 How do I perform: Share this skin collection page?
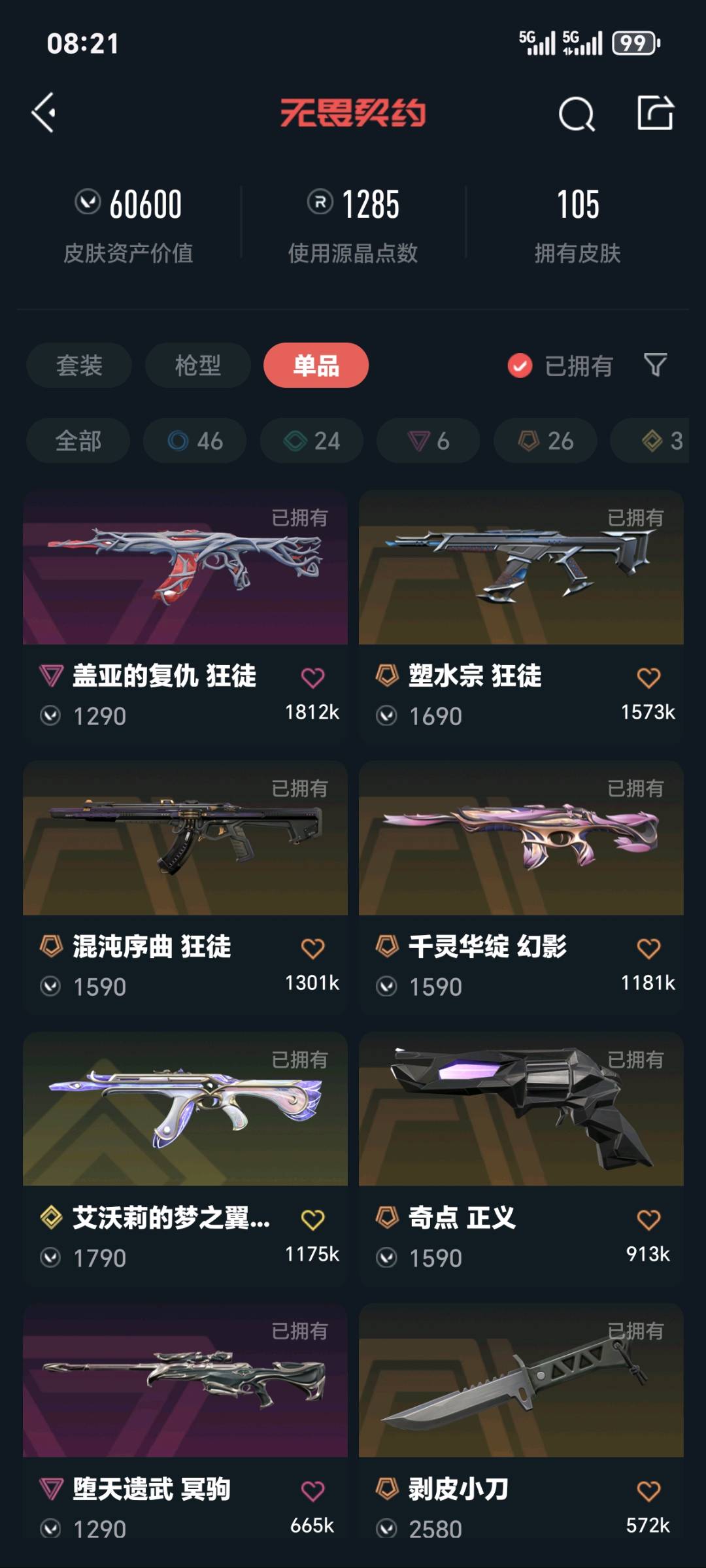pyautogui.click(x=655, y=113)
